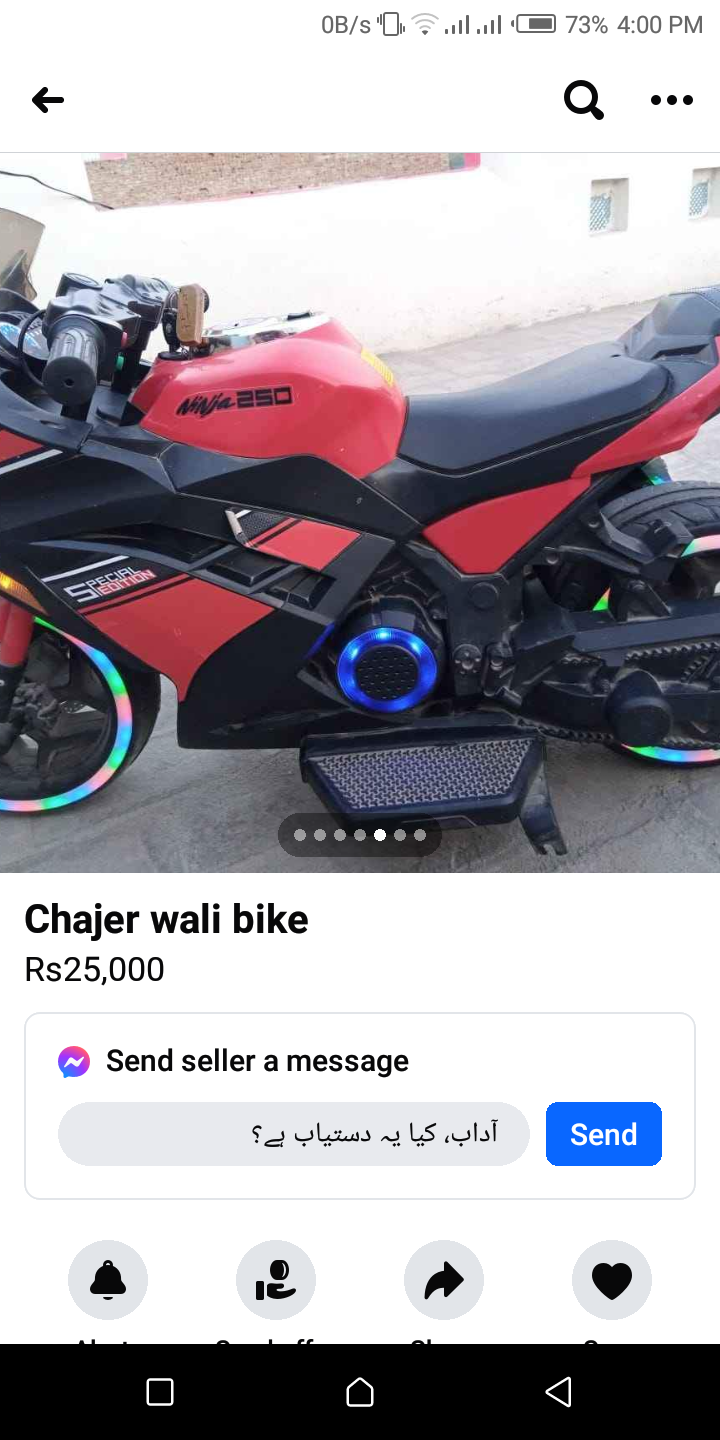The height and width of the screenshot is (1440, 720).
Task: Tap the photo page indicator dots
Action: (x=360, y=835)
